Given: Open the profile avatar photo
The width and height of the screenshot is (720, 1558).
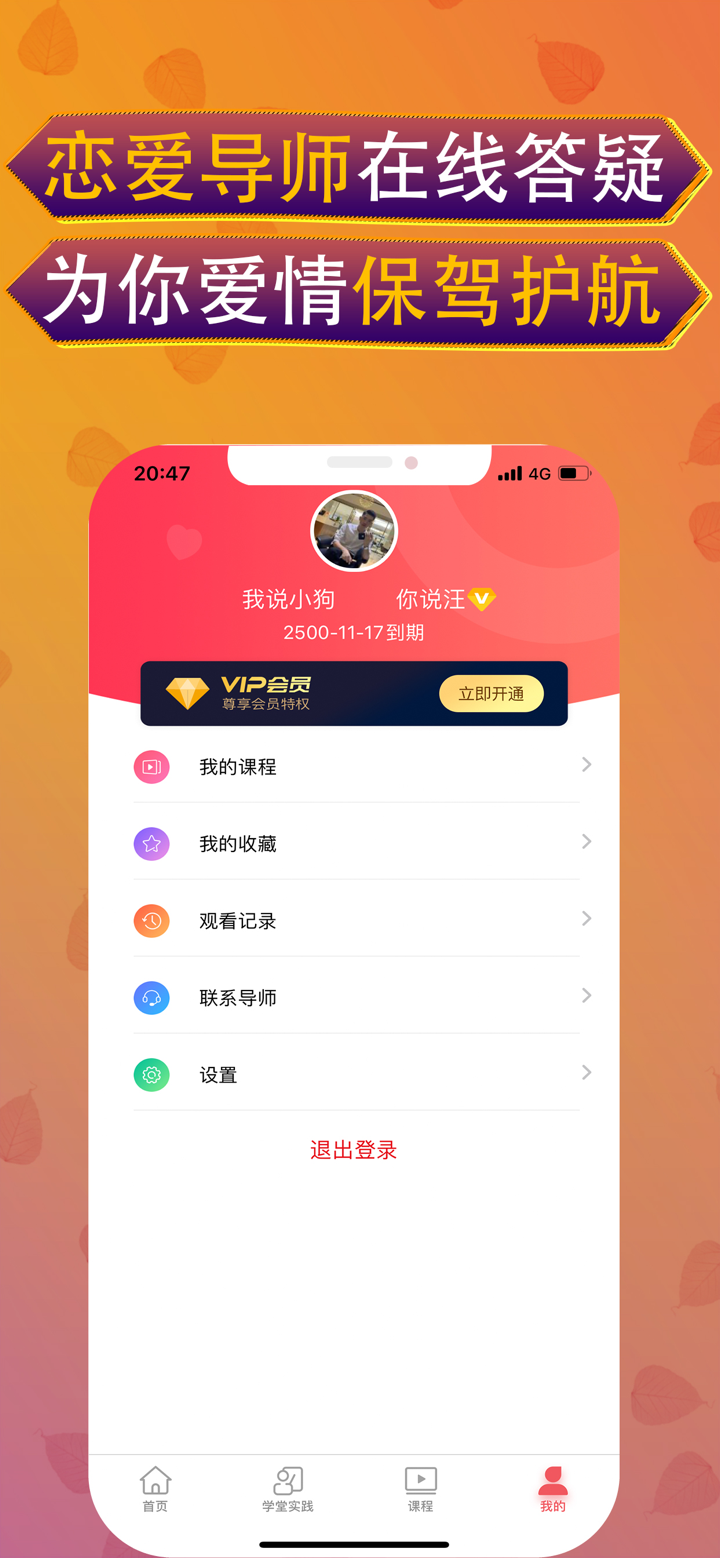Looking at the screenshot, I should (x=354, y=531).
